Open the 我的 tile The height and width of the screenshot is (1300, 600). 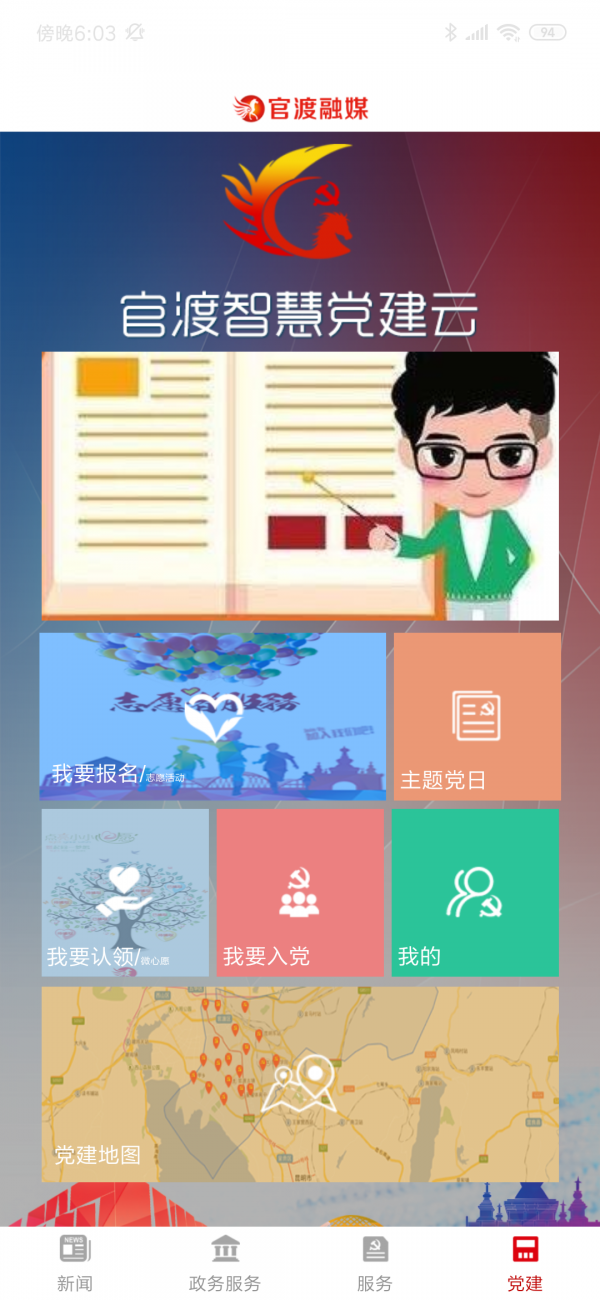click(475, 892)
